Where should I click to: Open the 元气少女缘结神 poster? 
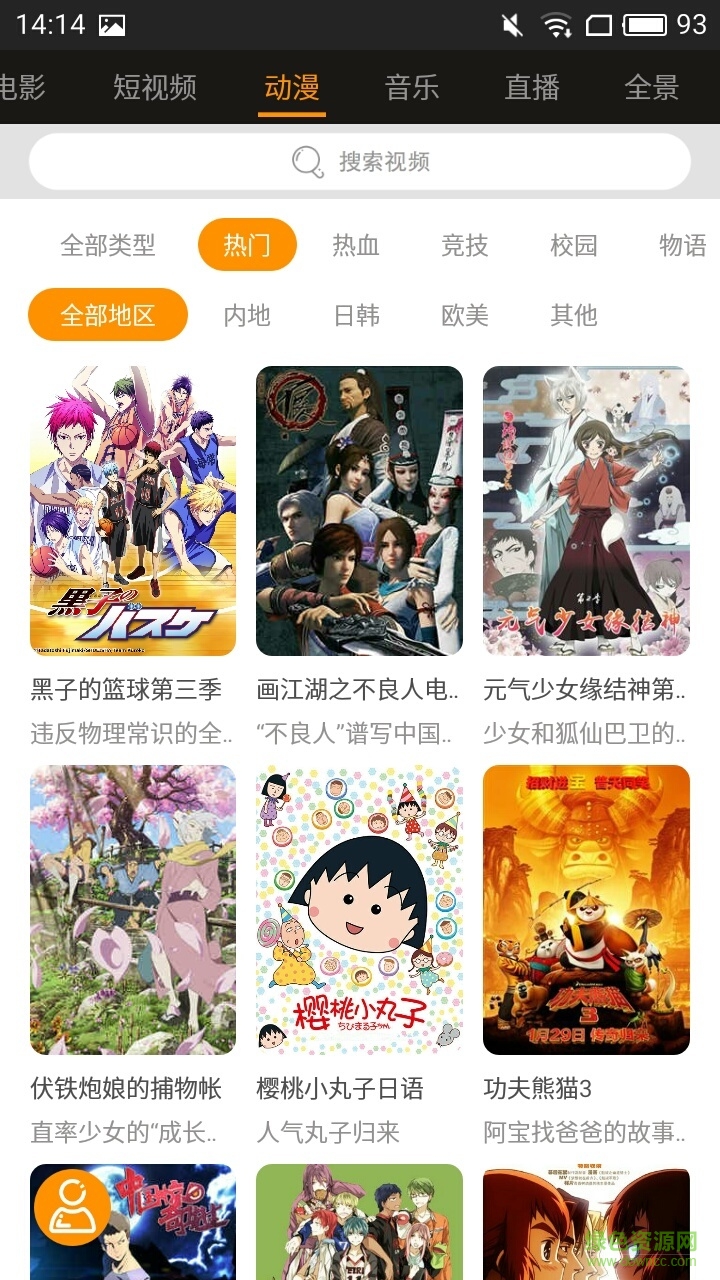(584, 510)
